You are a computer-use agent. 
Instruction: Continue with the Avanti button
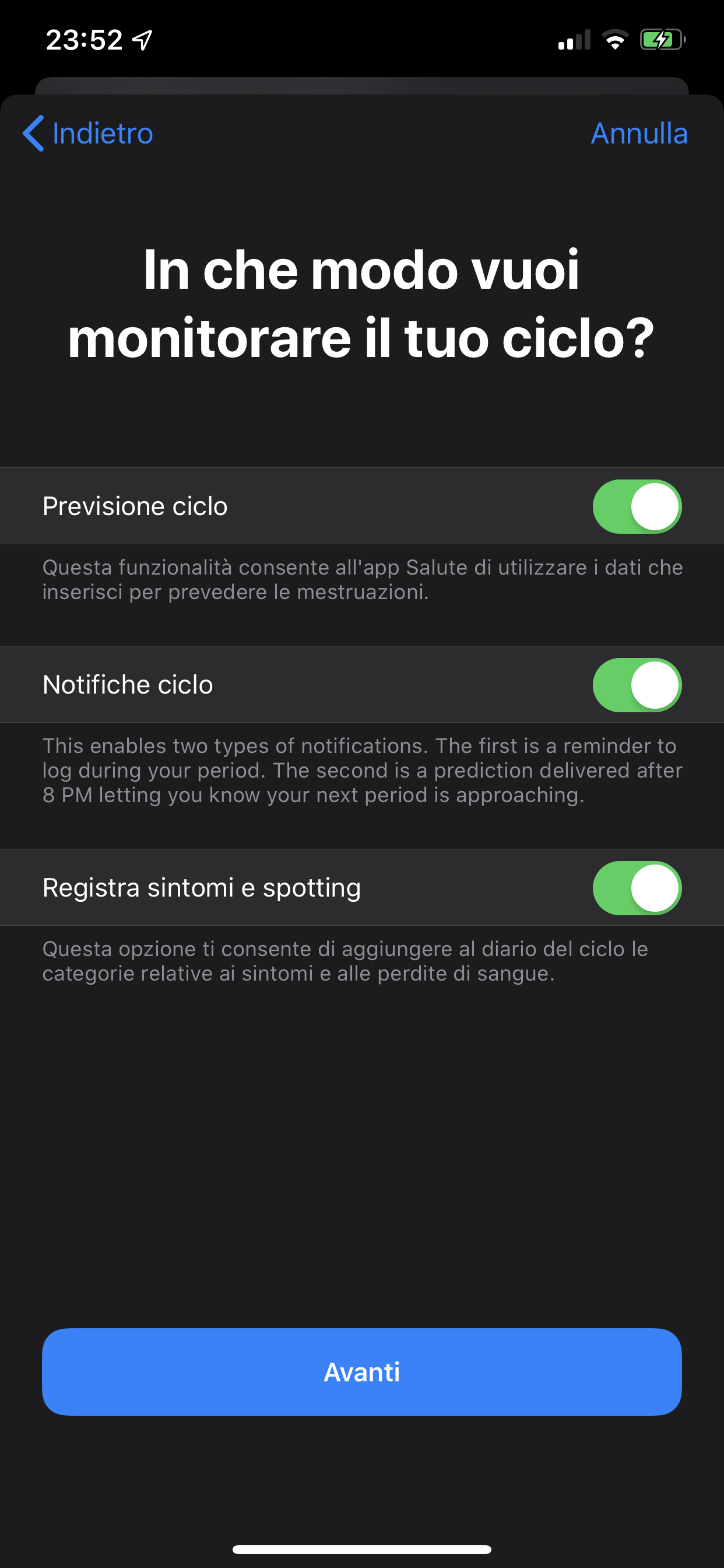(362, 1372)
